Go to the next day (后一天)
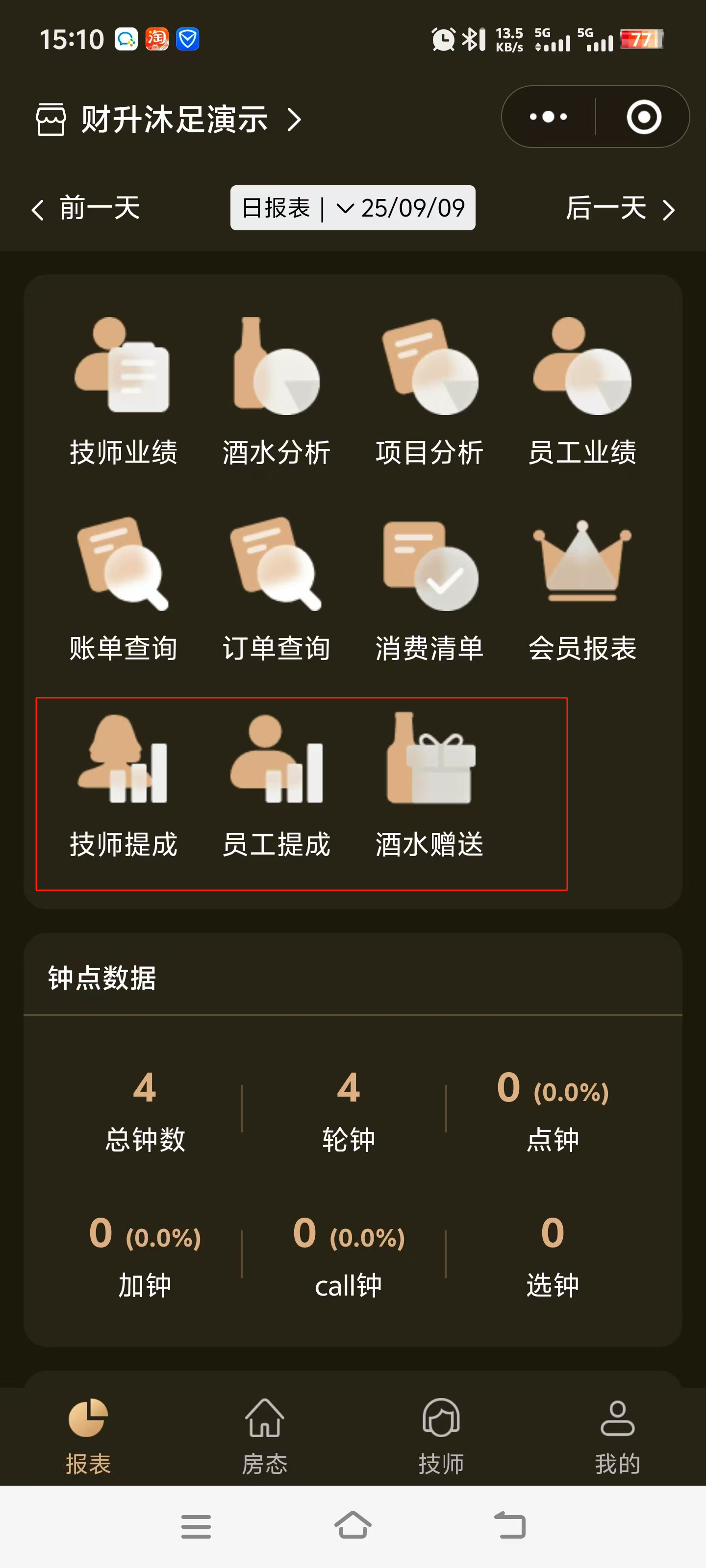This screenshot has width=706, height=1568. tap(621, 208)
